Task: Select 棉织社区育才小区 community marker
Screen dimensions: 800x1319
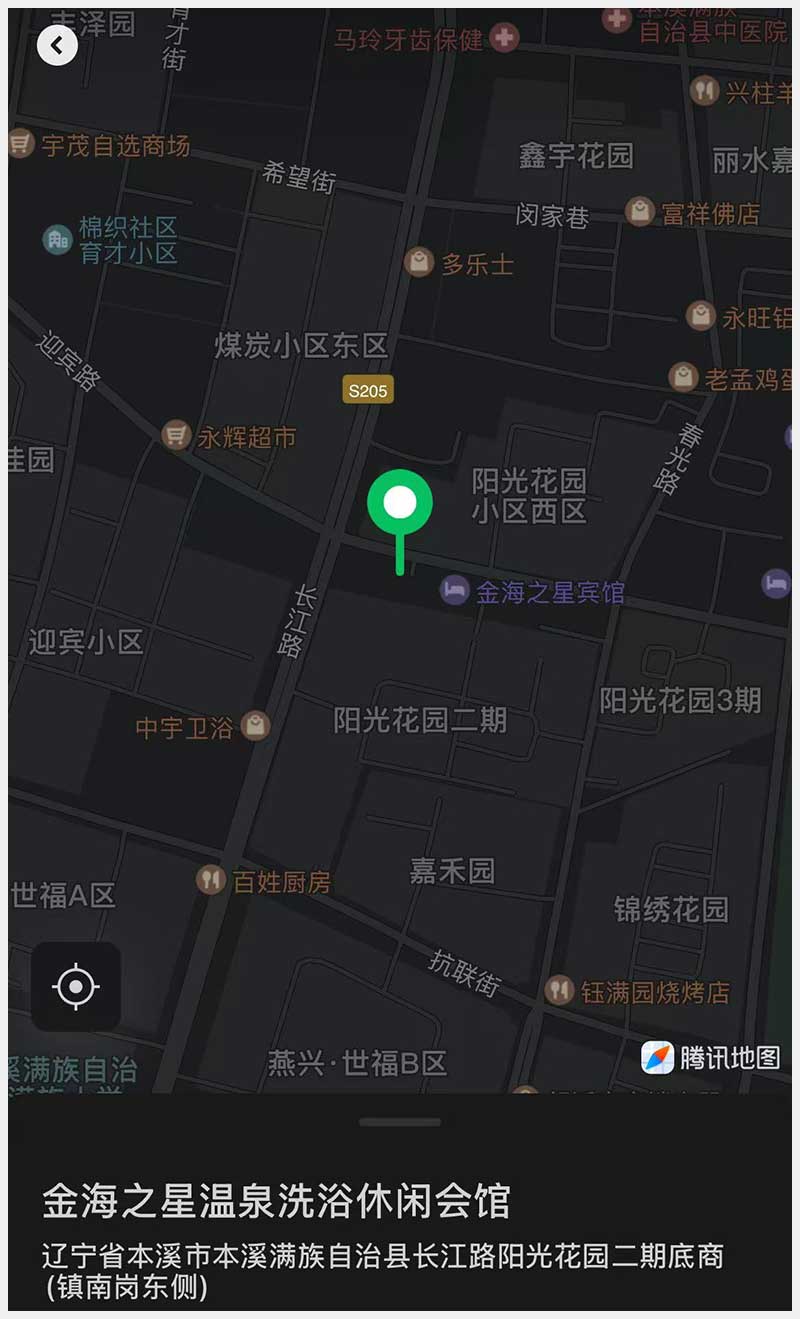Action: click(x=57, y=239)
